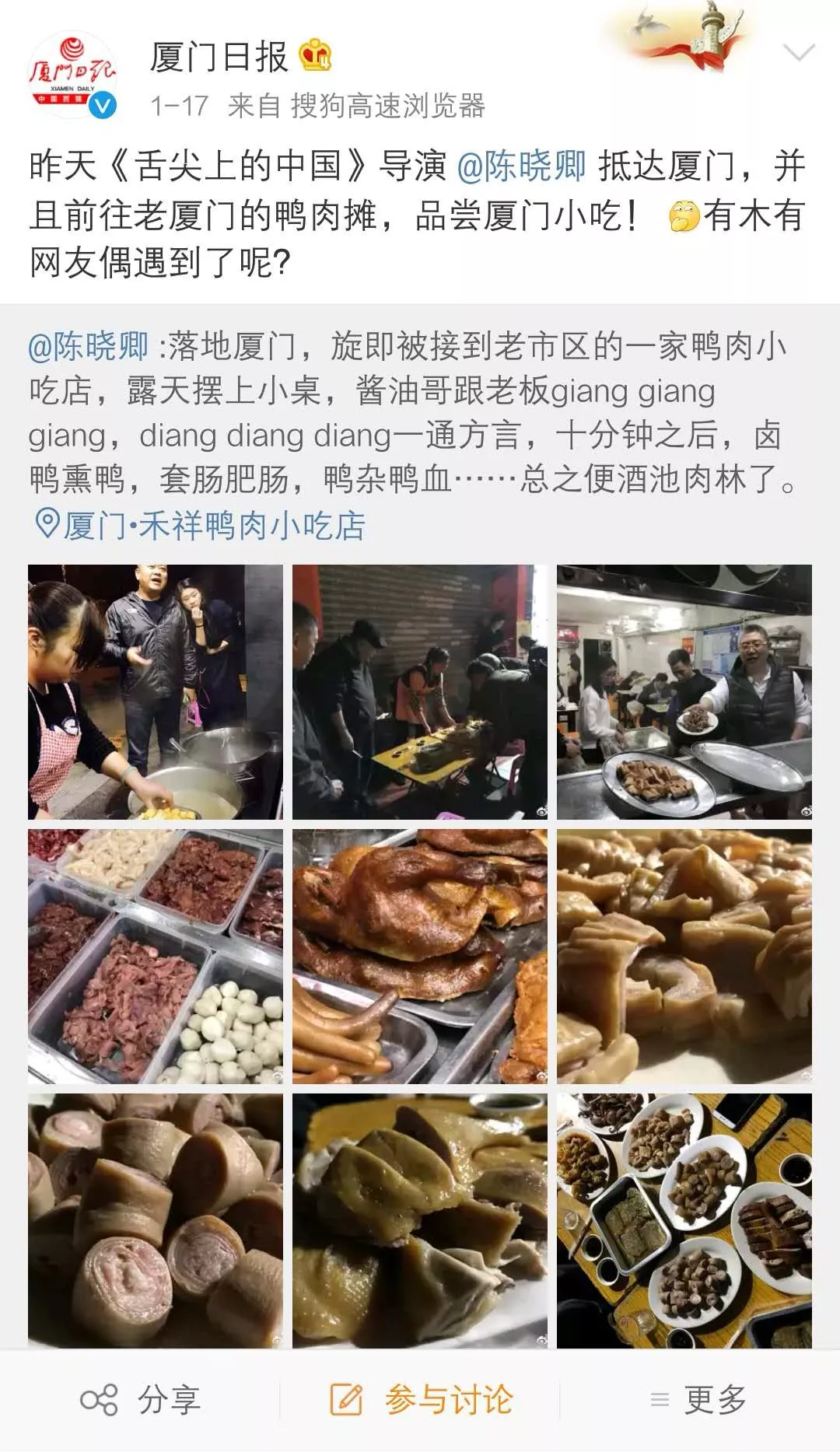Image resolution: width=840 pixels, height=1452 pixels.
Task: Open @陈晓卿 link in reposted content
Action: click(88, 346)
